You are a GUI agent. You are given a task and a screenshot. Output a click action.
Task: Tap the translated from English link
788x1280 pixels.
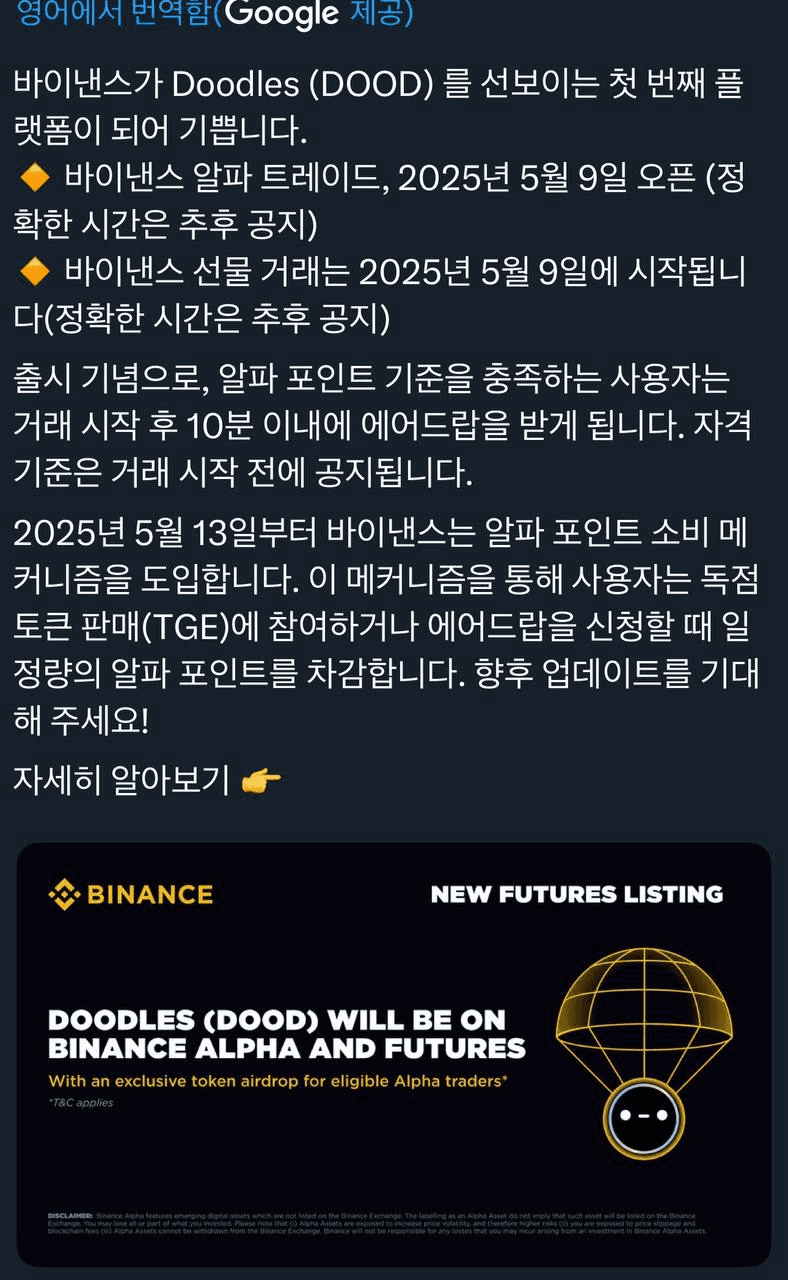tap(112, 13)
